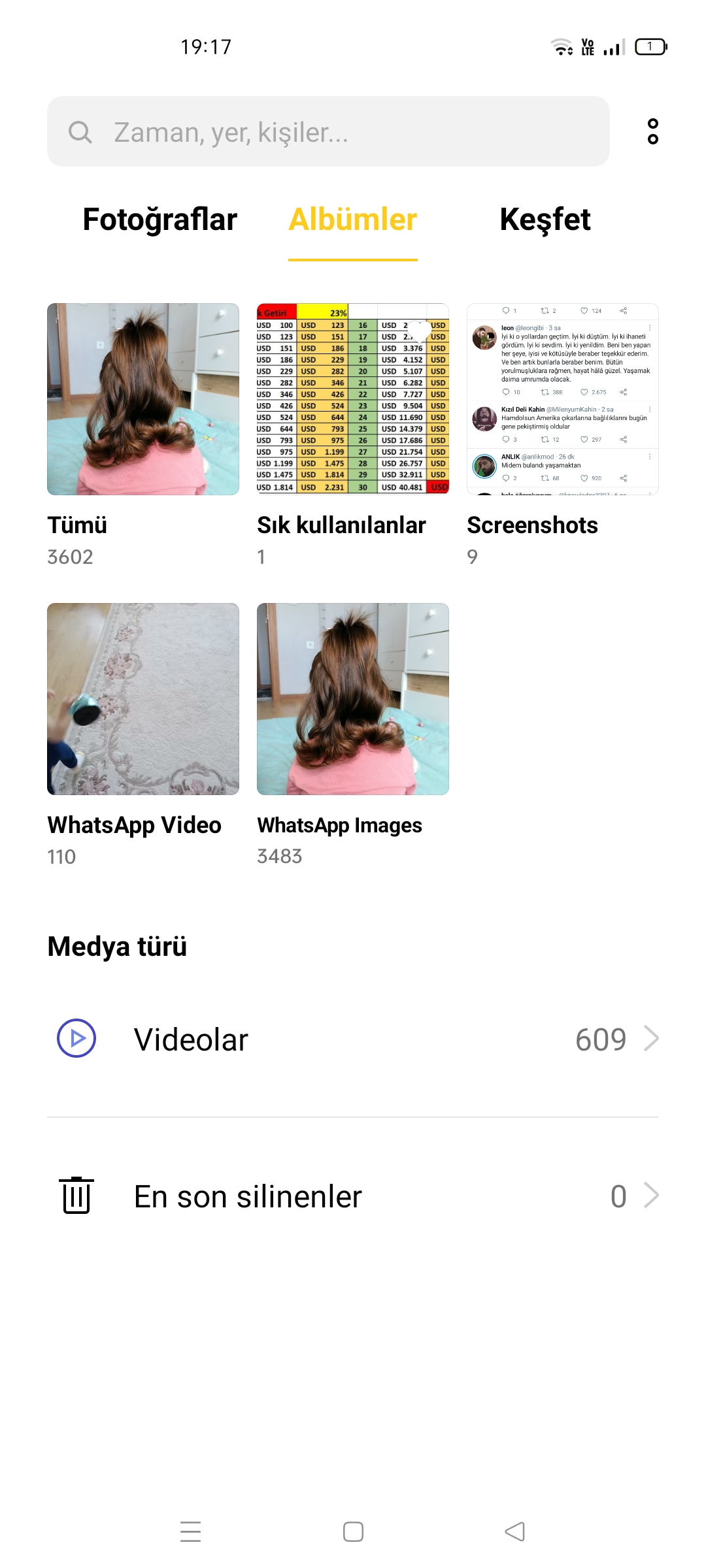Open the Videolar media type row
Screen dimensions: 706x1568
tap(353, 1039)
